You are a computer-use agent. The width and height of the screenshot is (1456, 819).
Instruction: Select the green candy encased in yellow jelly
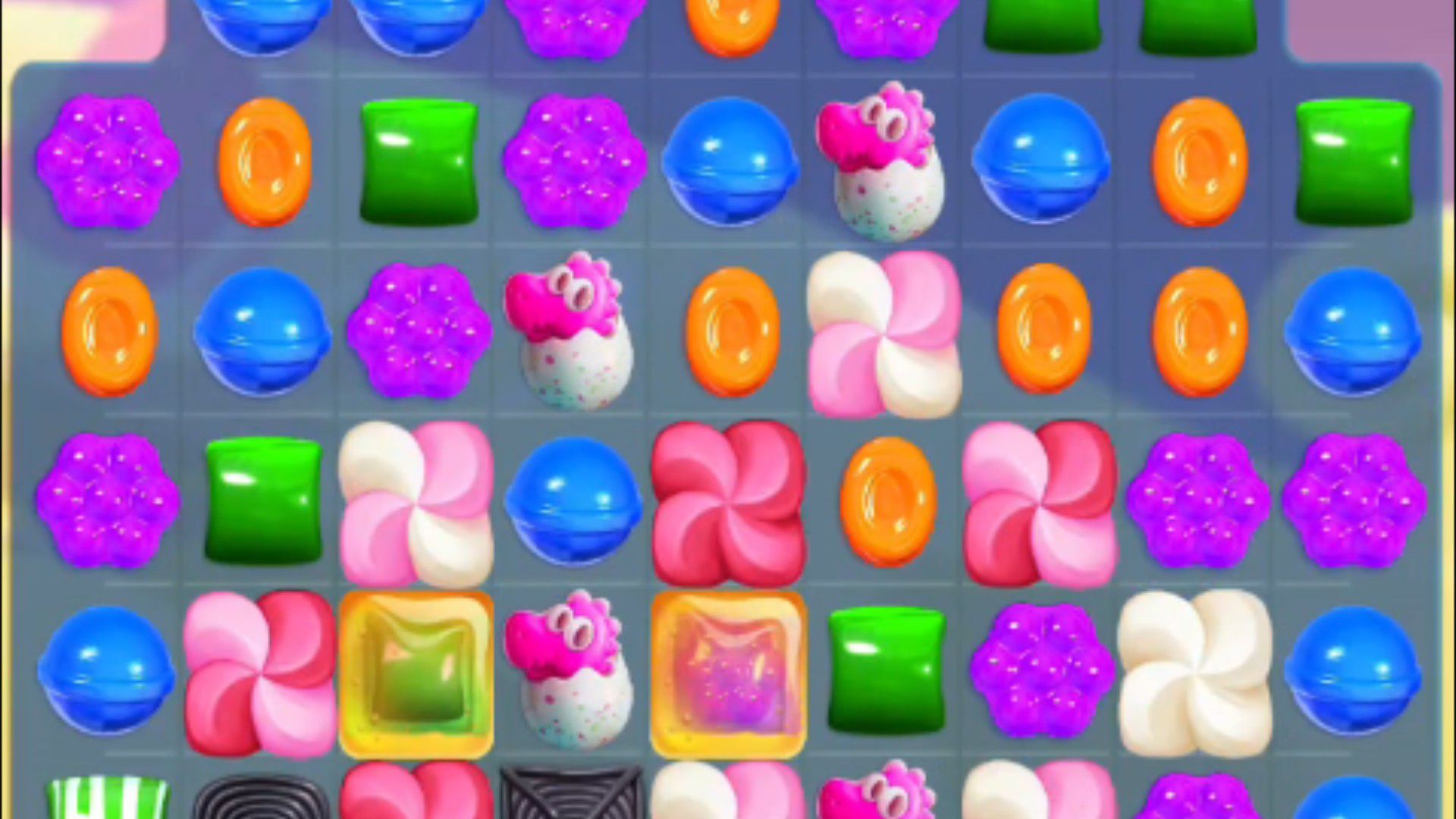[416, 673]
